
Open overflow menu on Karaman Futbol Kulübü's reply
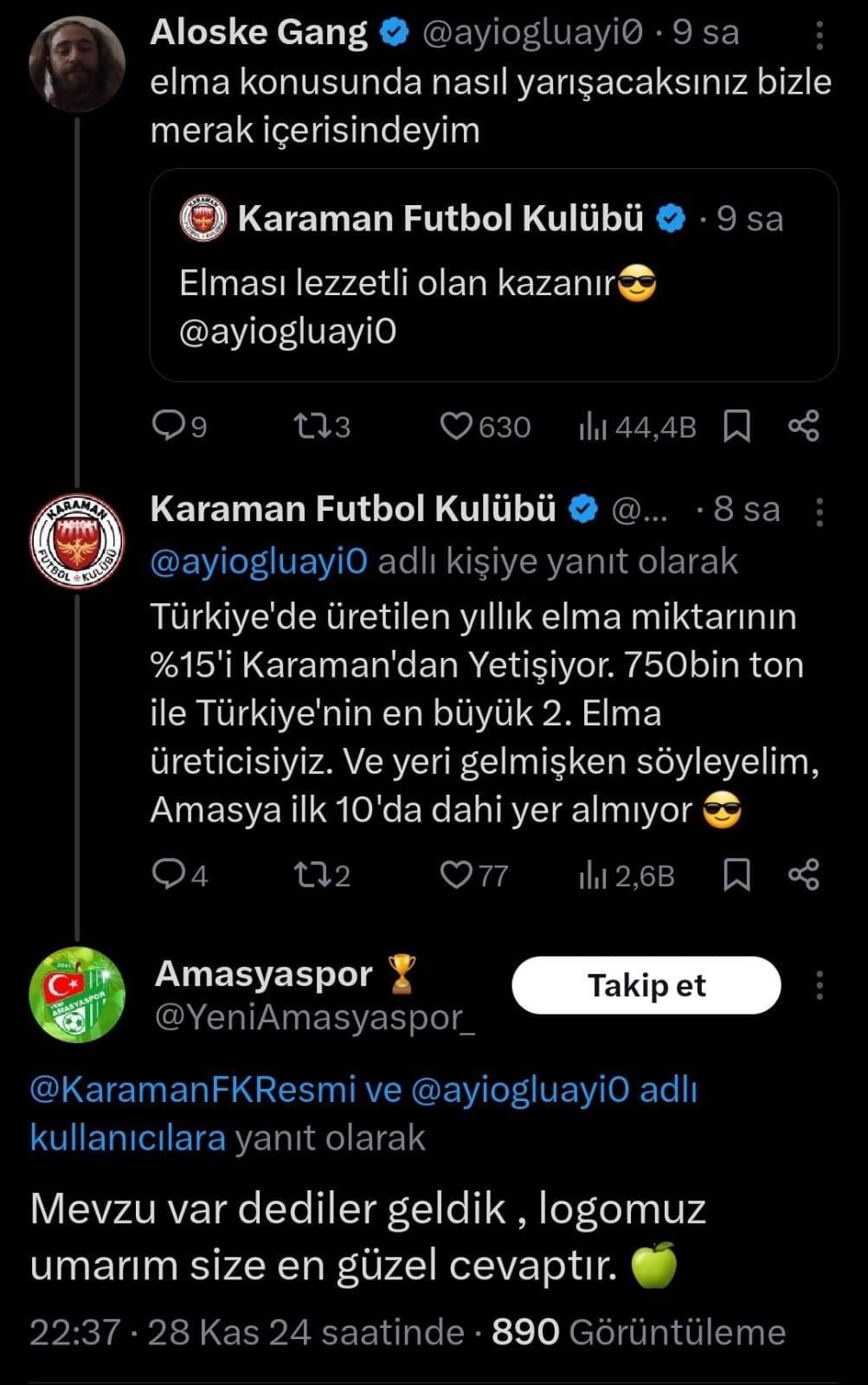pos(819,512)
